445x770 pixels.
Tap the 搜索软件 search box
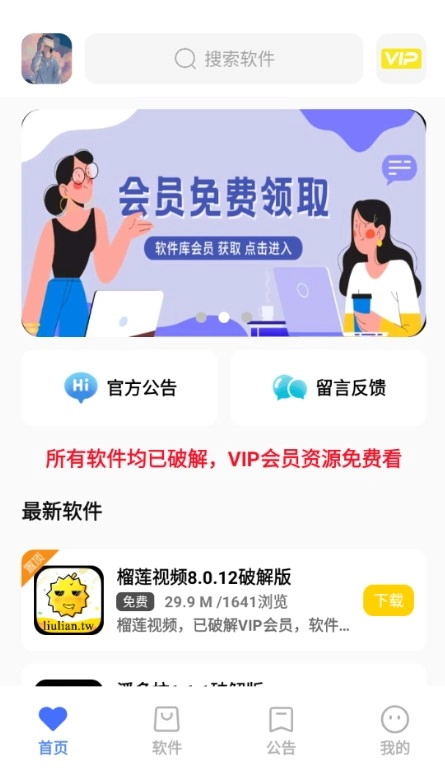224,59
